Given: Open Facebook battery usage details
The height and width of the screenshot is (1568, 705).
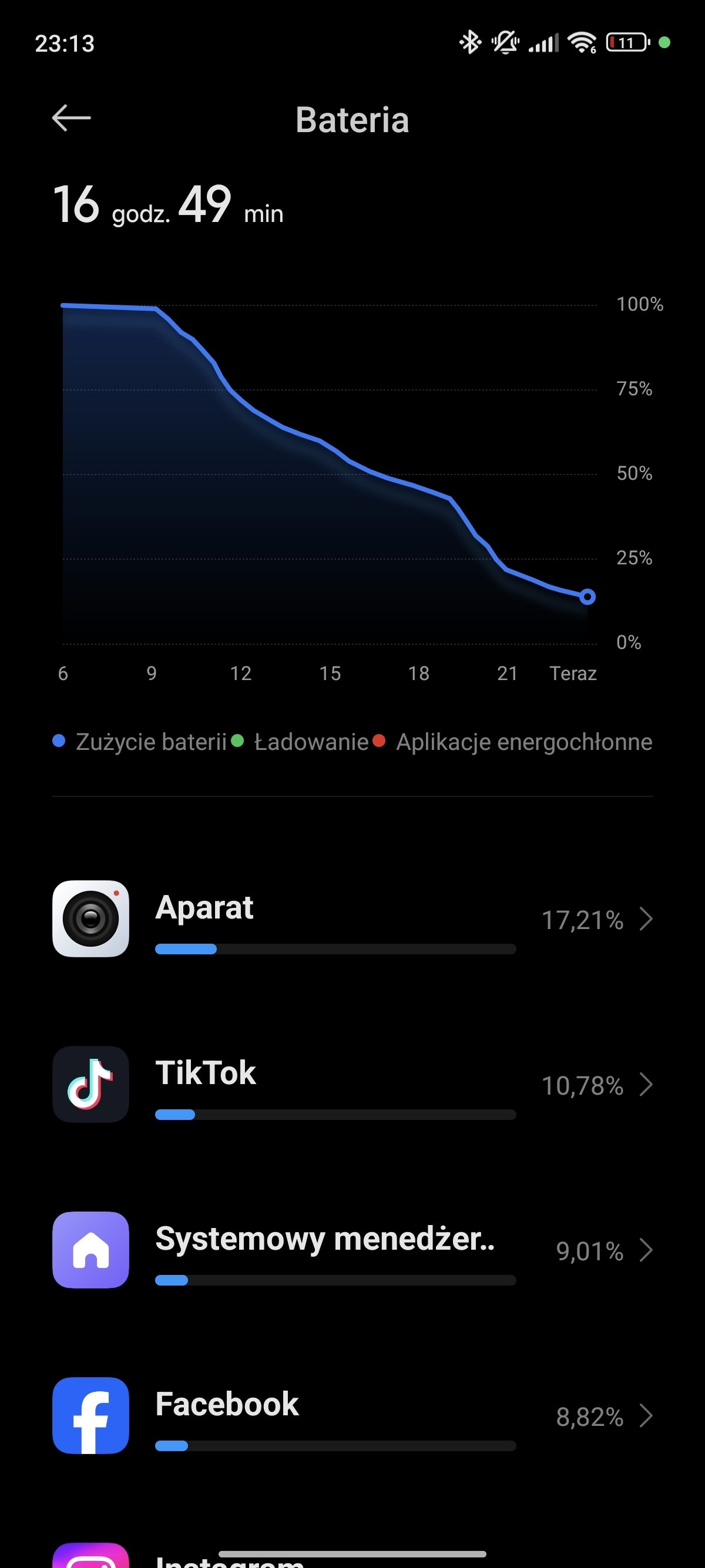Looking at the screenshot, I should point(352,1415).
